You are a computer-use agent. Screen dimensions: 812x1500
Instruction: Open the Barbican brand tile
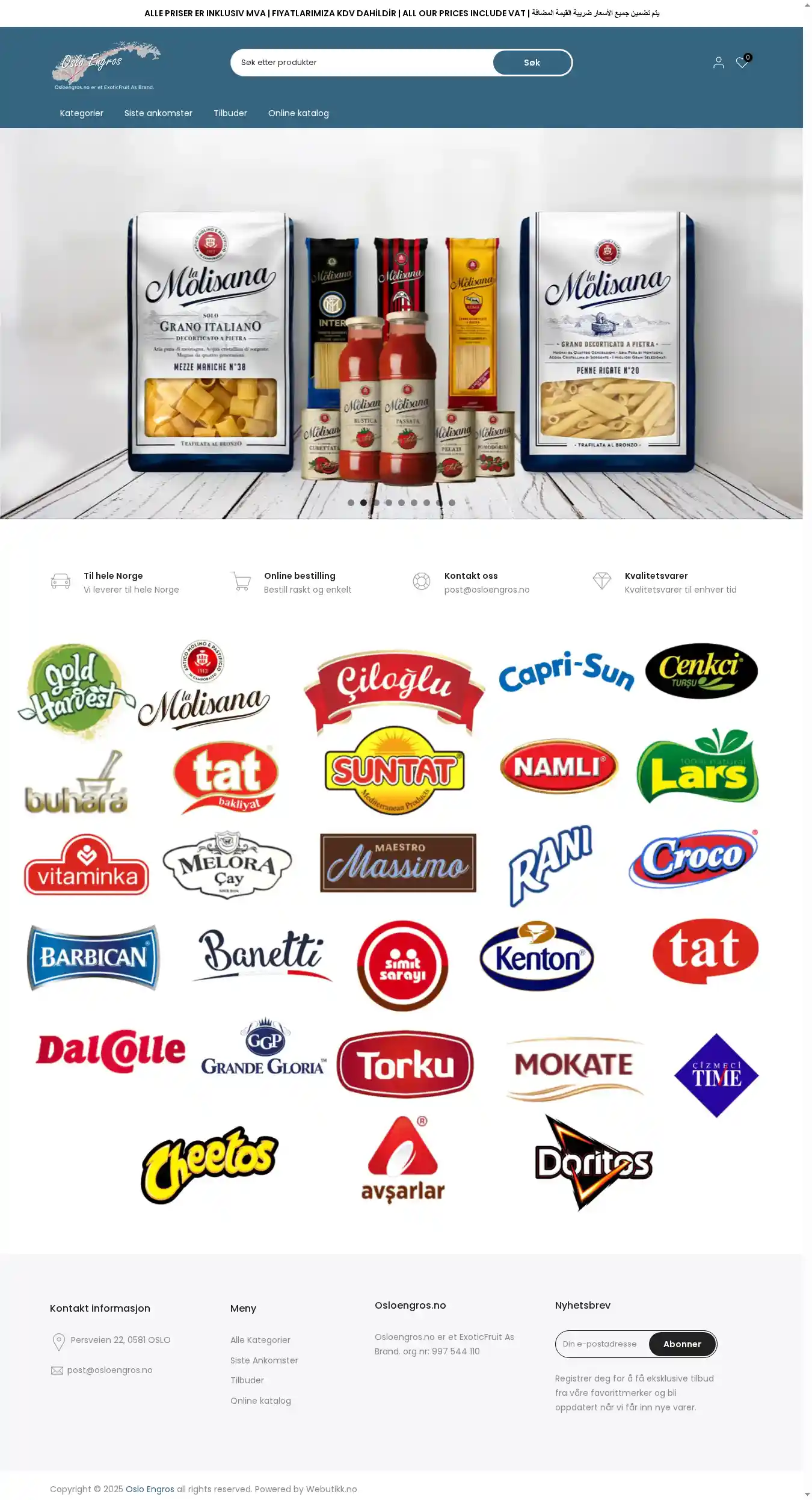93,957
